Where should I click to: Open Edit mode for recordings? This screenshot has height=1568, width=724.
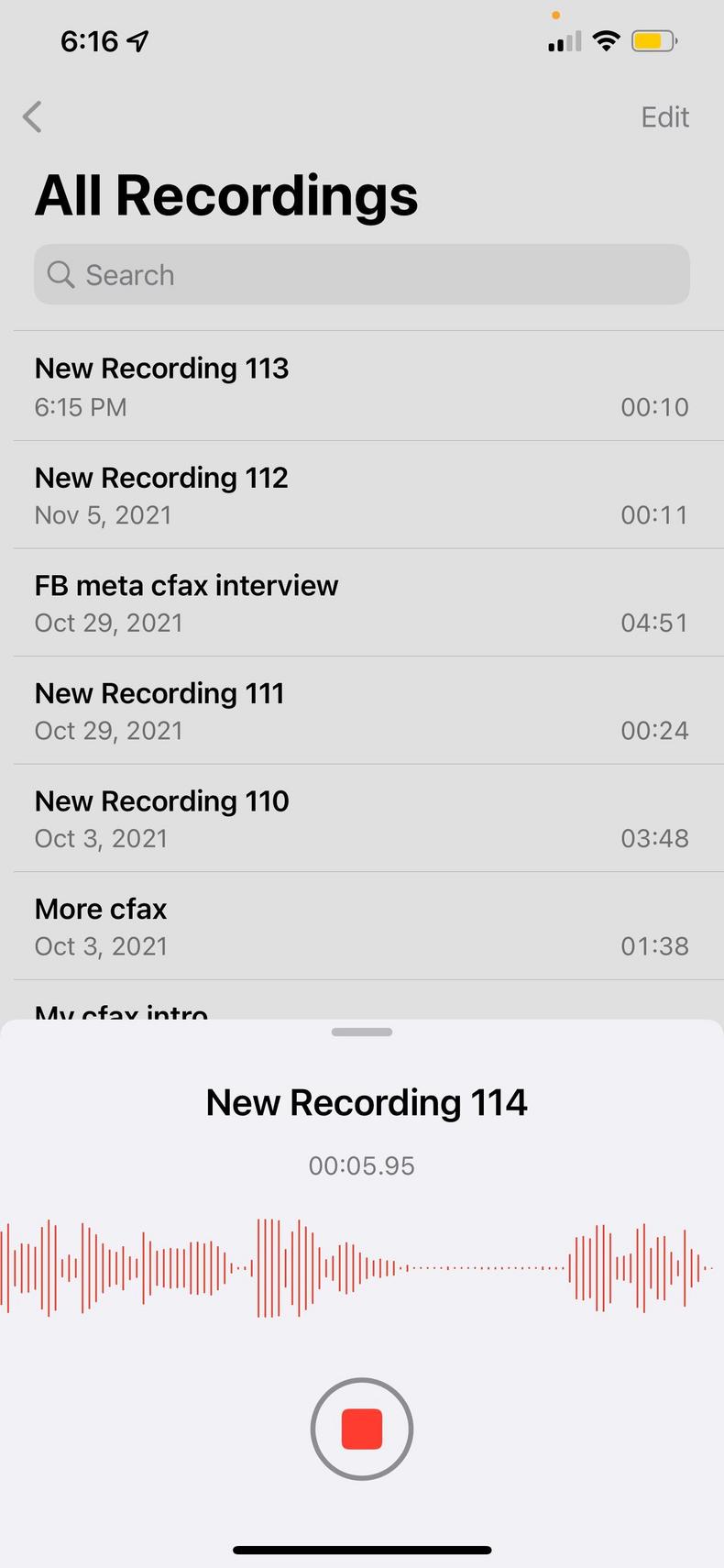(x=664, y=116)
